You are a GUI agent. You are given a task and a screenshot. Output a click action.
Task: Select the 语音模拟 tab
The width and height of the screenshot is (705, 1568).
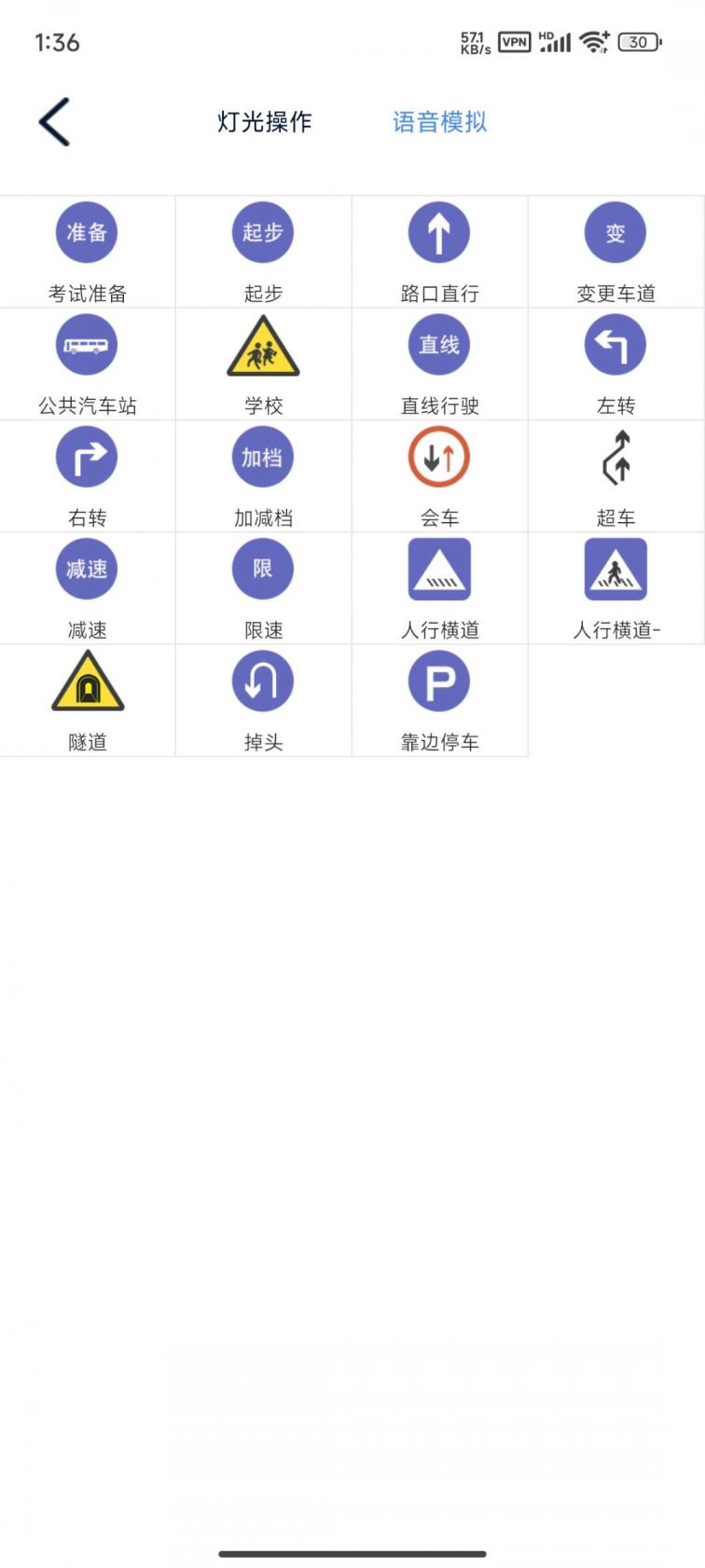pyautogui.click(x=439, y=122)
